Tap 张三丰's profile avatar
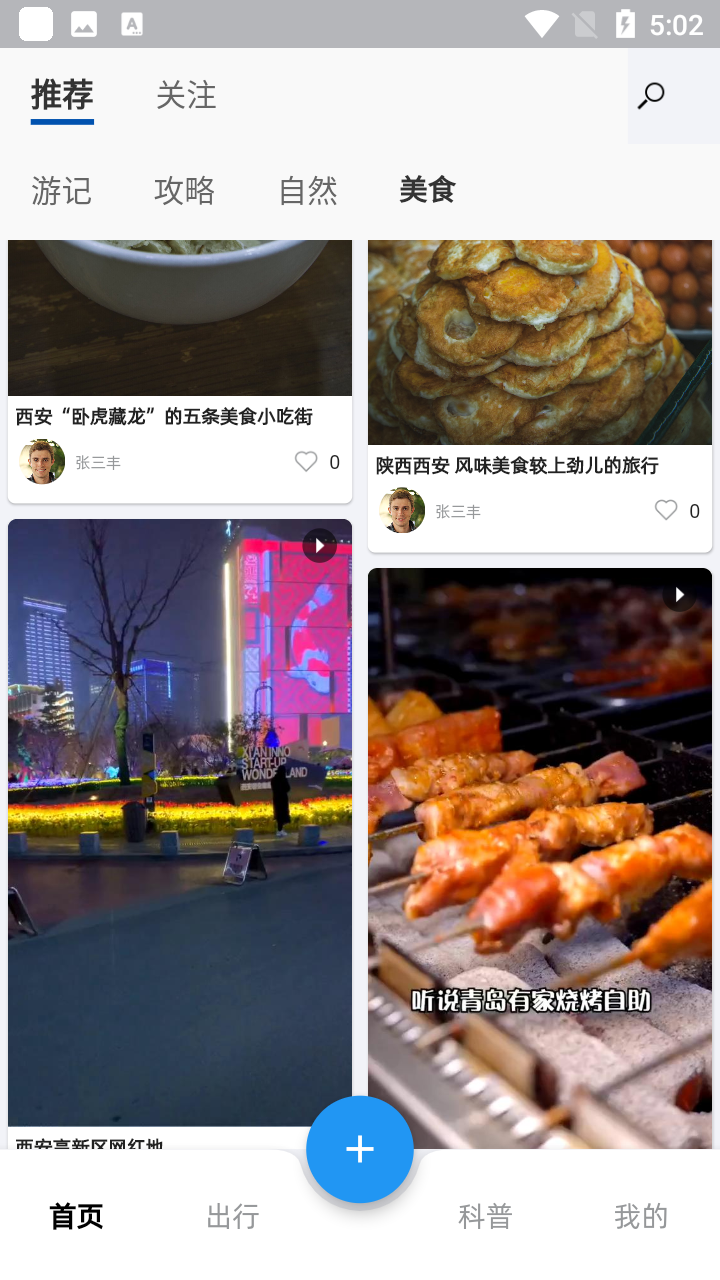 (41, 462)
